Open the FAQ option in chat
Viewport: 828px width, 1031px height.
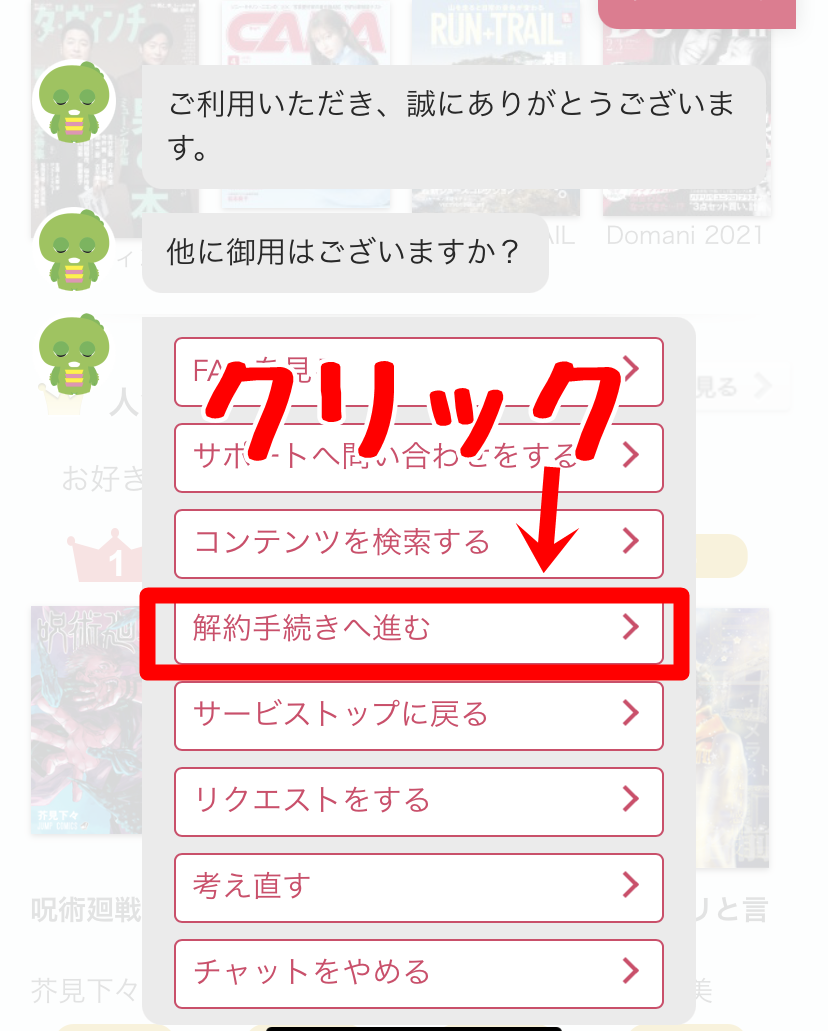tap(418, 372)
